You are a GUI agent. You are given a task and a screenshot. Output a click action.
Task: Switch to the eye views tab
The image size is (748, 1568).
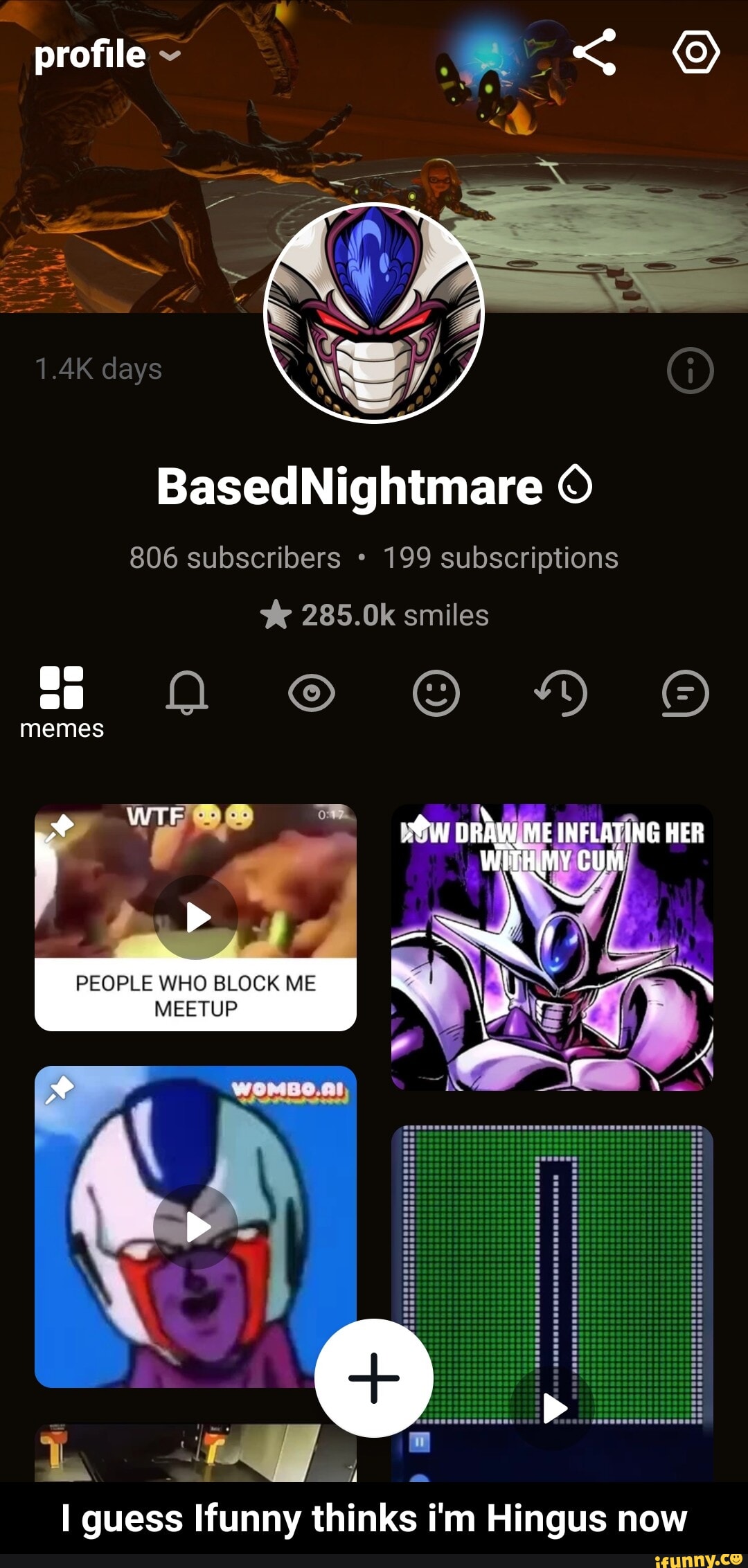coord(312,693)
